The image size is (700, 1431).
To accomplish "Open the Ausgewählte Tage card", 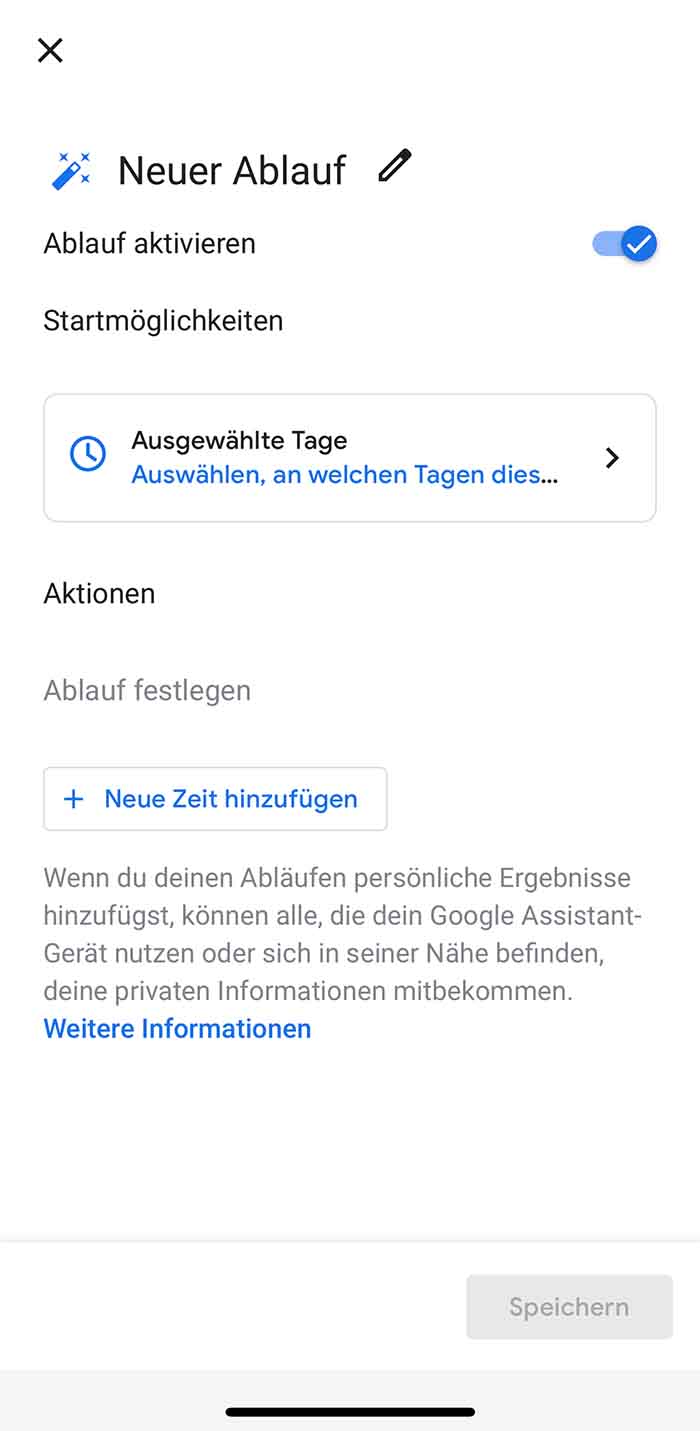I will point(349,458).
